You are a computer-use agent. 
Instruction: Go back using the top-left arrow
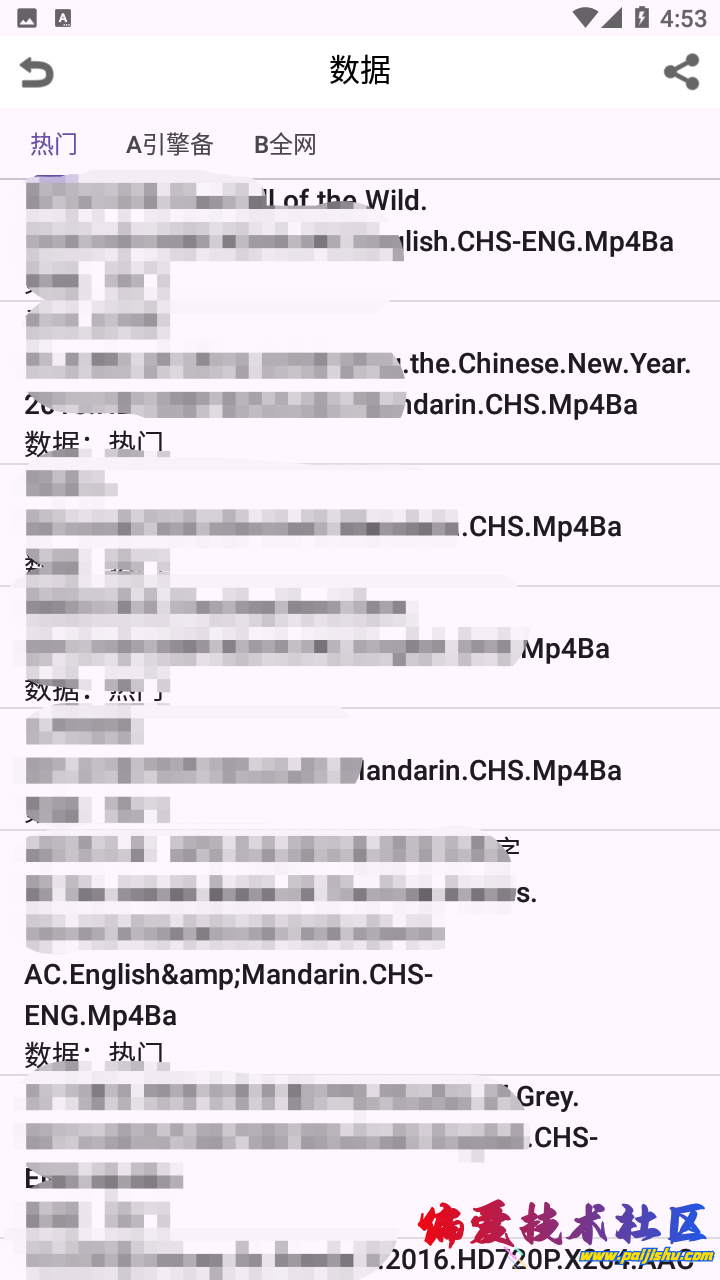(x=37, y=72)
